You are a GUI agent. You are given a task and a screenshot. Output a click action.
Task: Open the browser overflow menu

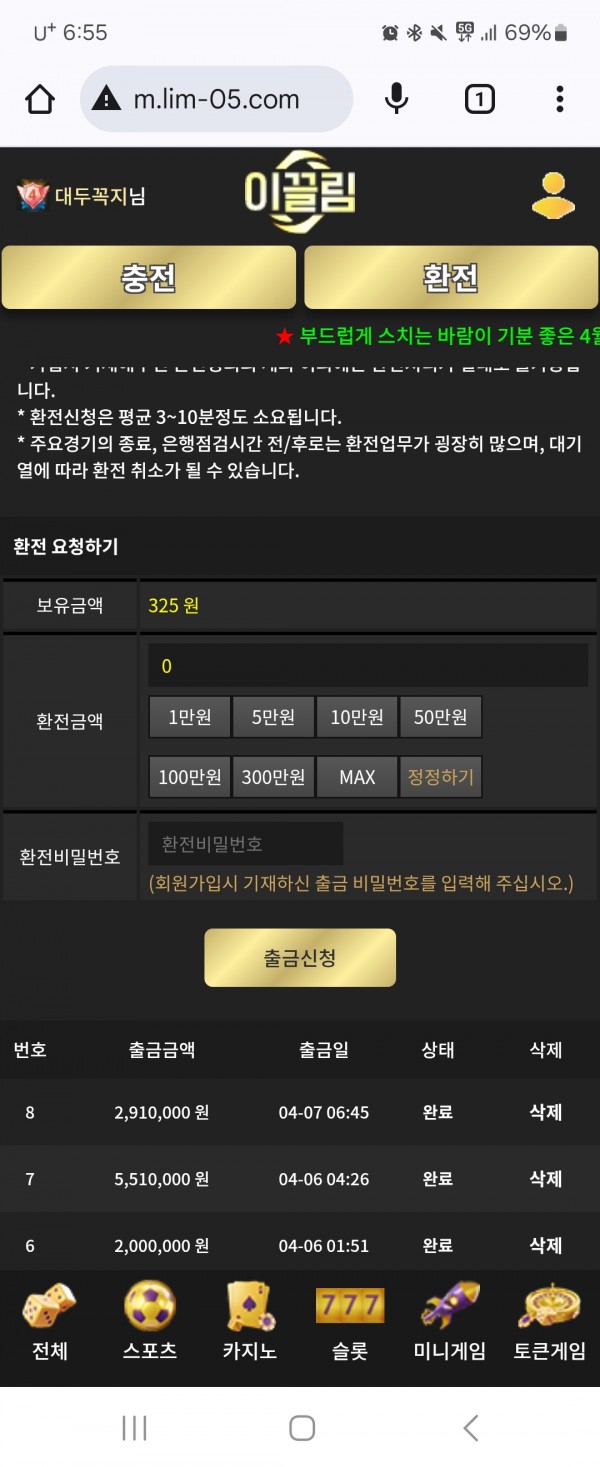[559, 99]
